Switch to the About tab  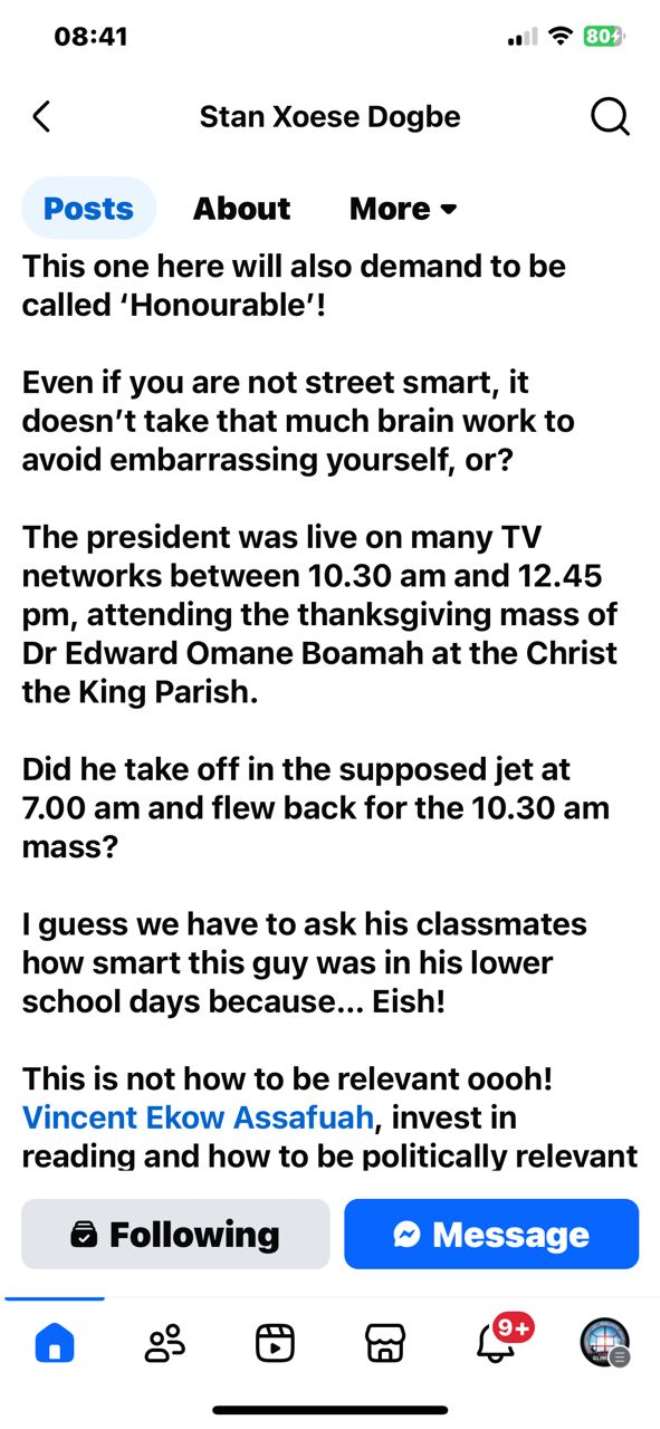point(241,208)
